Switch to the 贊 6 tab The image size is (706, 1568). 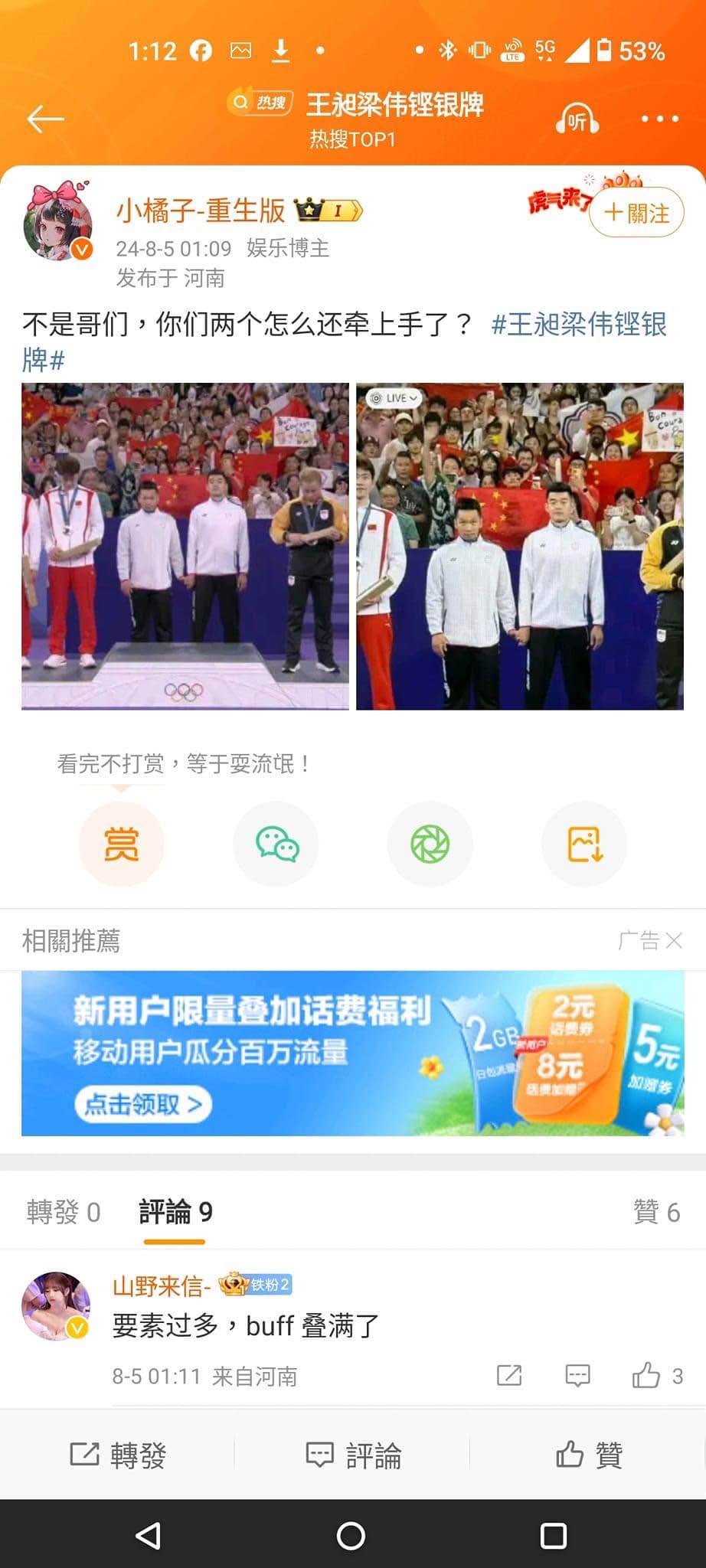click(656, 1212)
